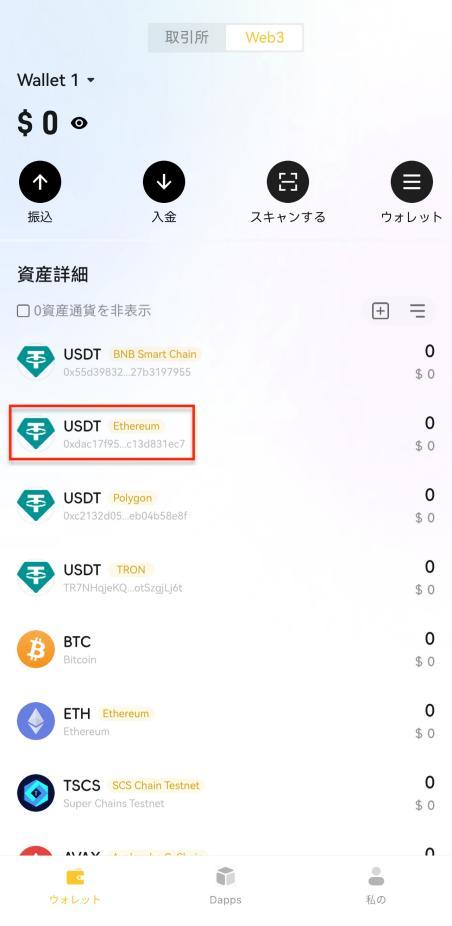Viewport: 452px width, 926px height.
Task: Add a token with the plus icon
Action: (381, 311)
